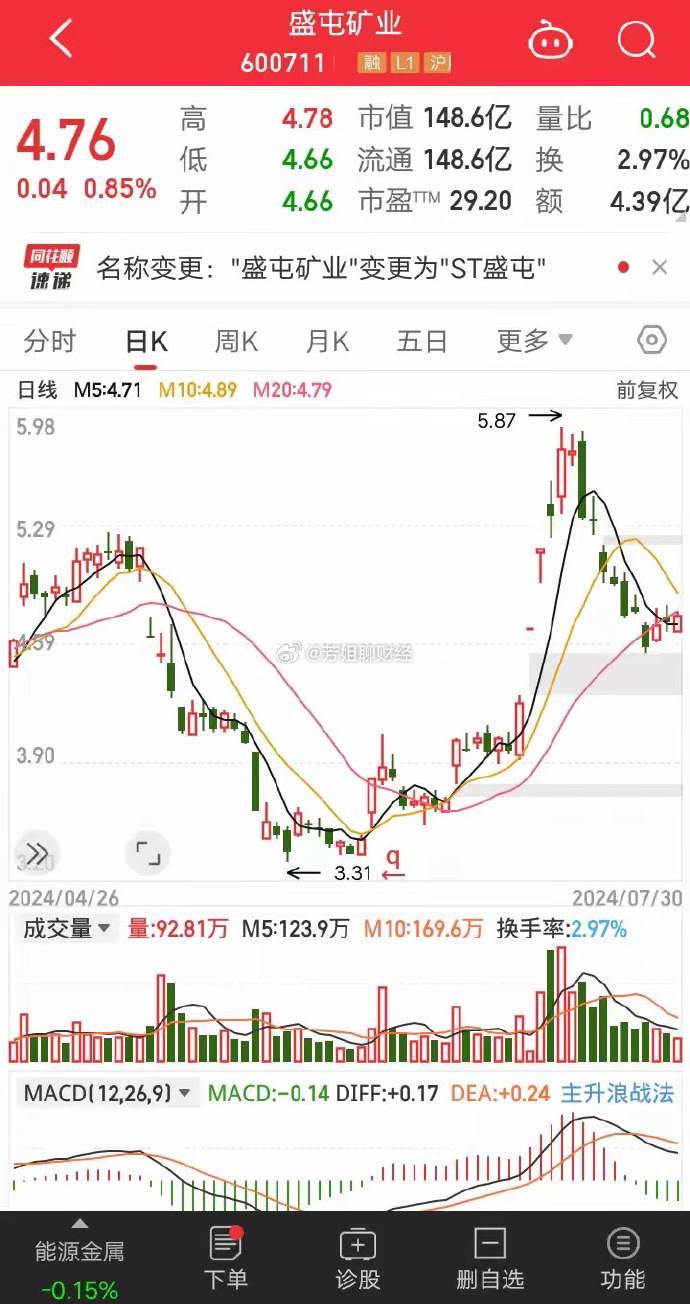Image resolution: width=690 pixels, height=1304 pixels.
Task: Select the 日K tab
Action: click(146, 342)
